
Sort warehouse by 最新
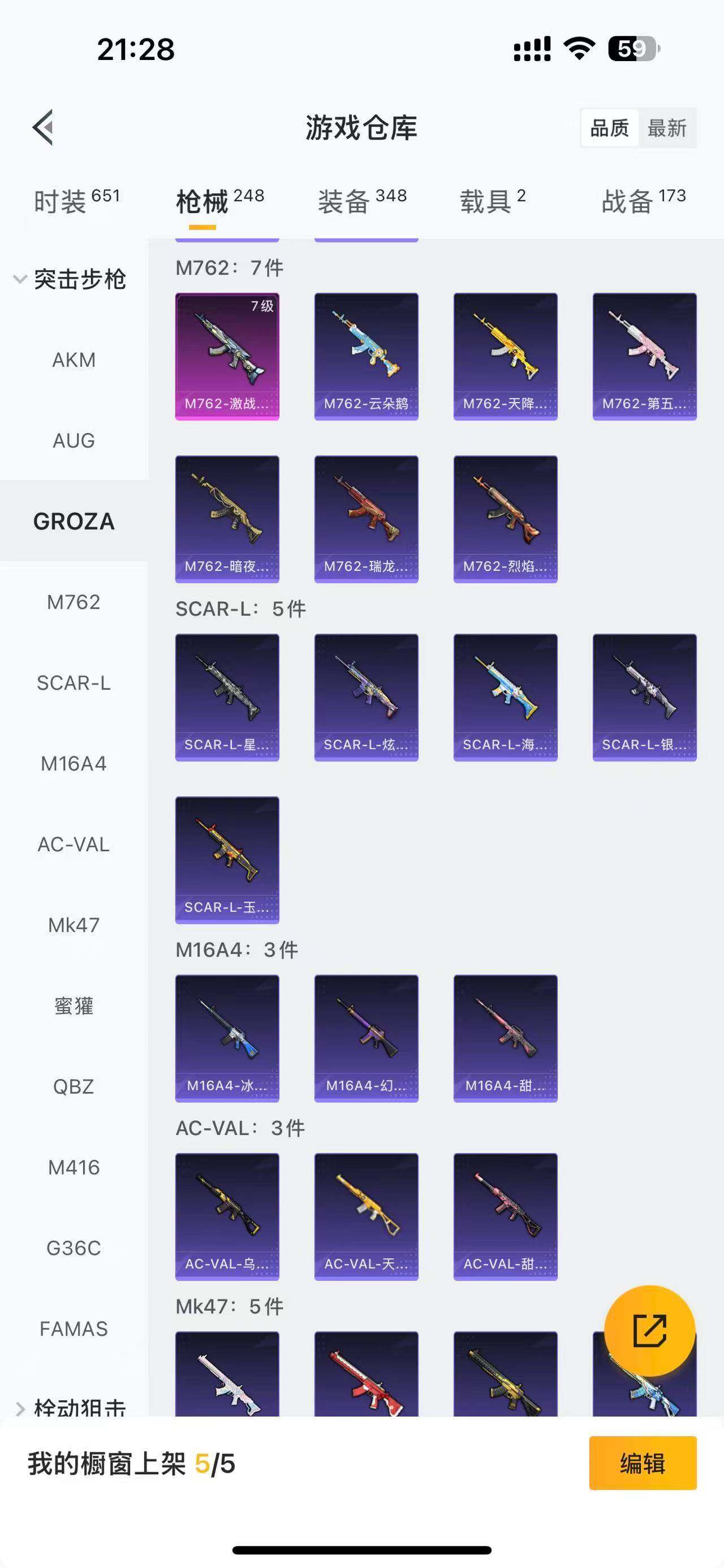[x=667, y=128]
